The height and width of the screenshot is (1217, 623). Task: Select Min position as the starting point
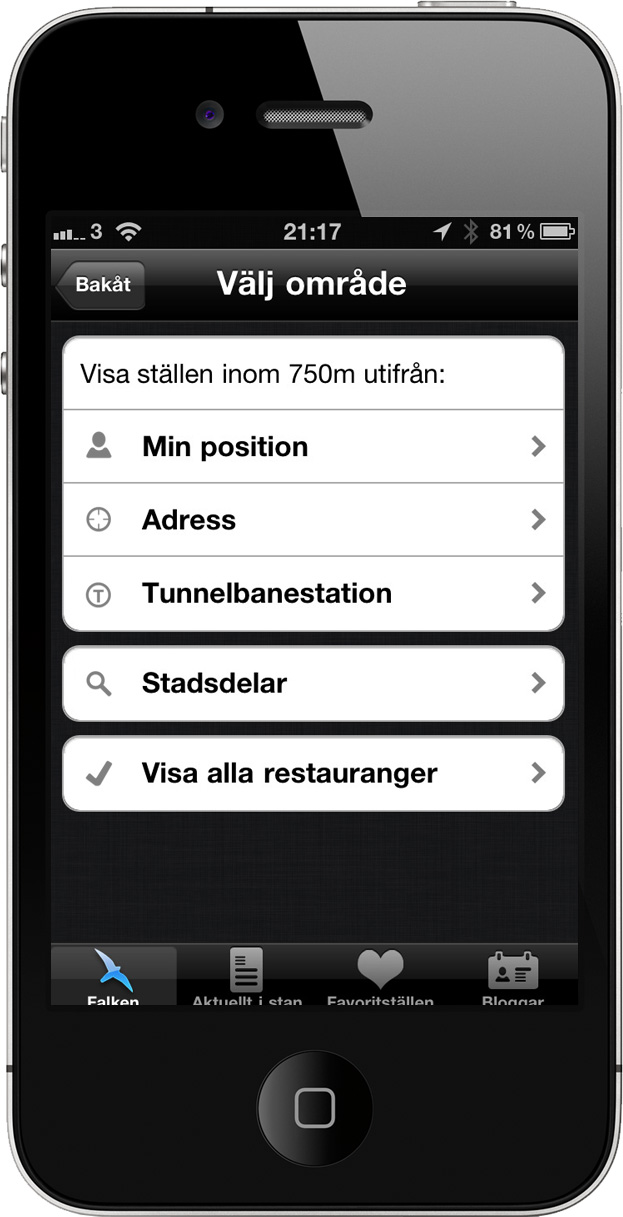point(313,446)
